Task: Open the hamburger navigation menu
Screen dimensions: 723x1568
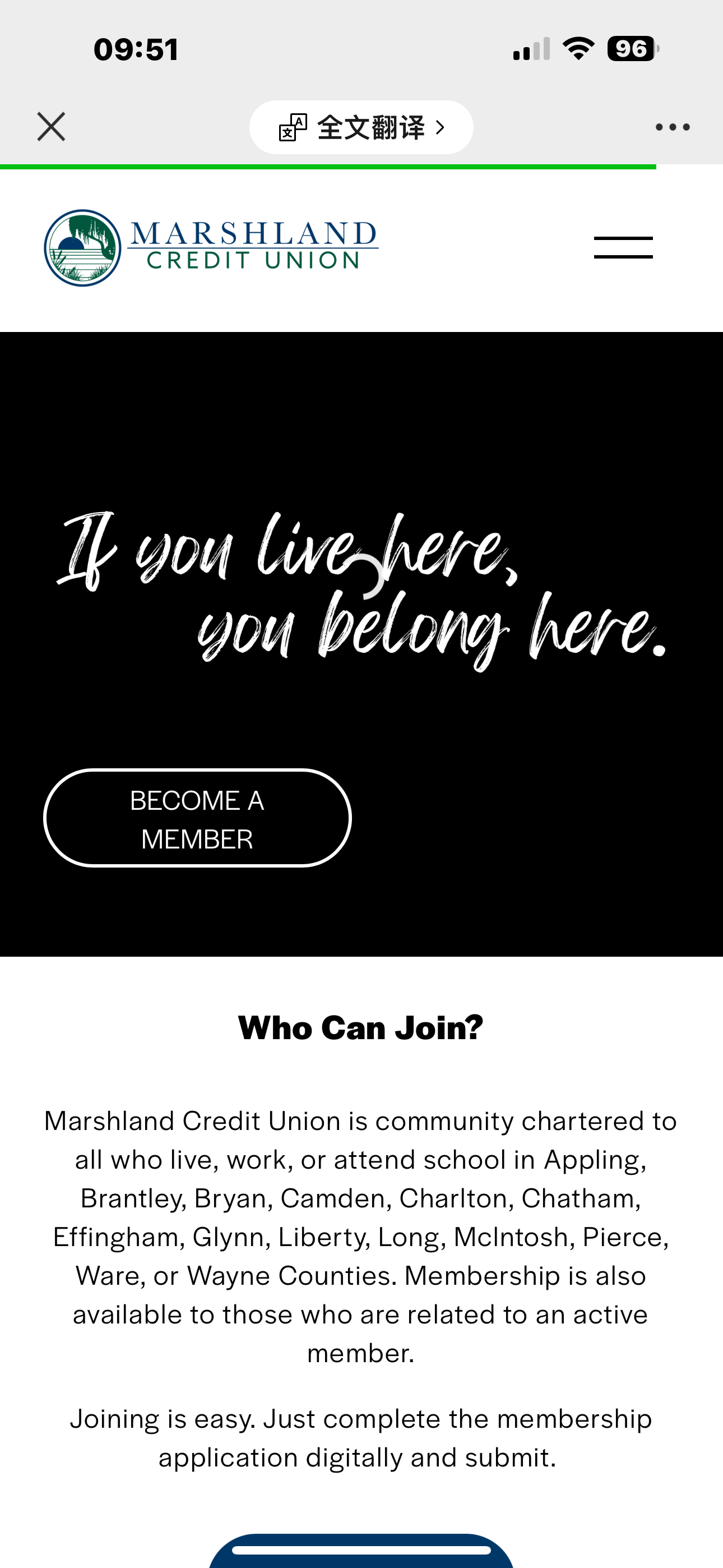Action: click(623, 248)
